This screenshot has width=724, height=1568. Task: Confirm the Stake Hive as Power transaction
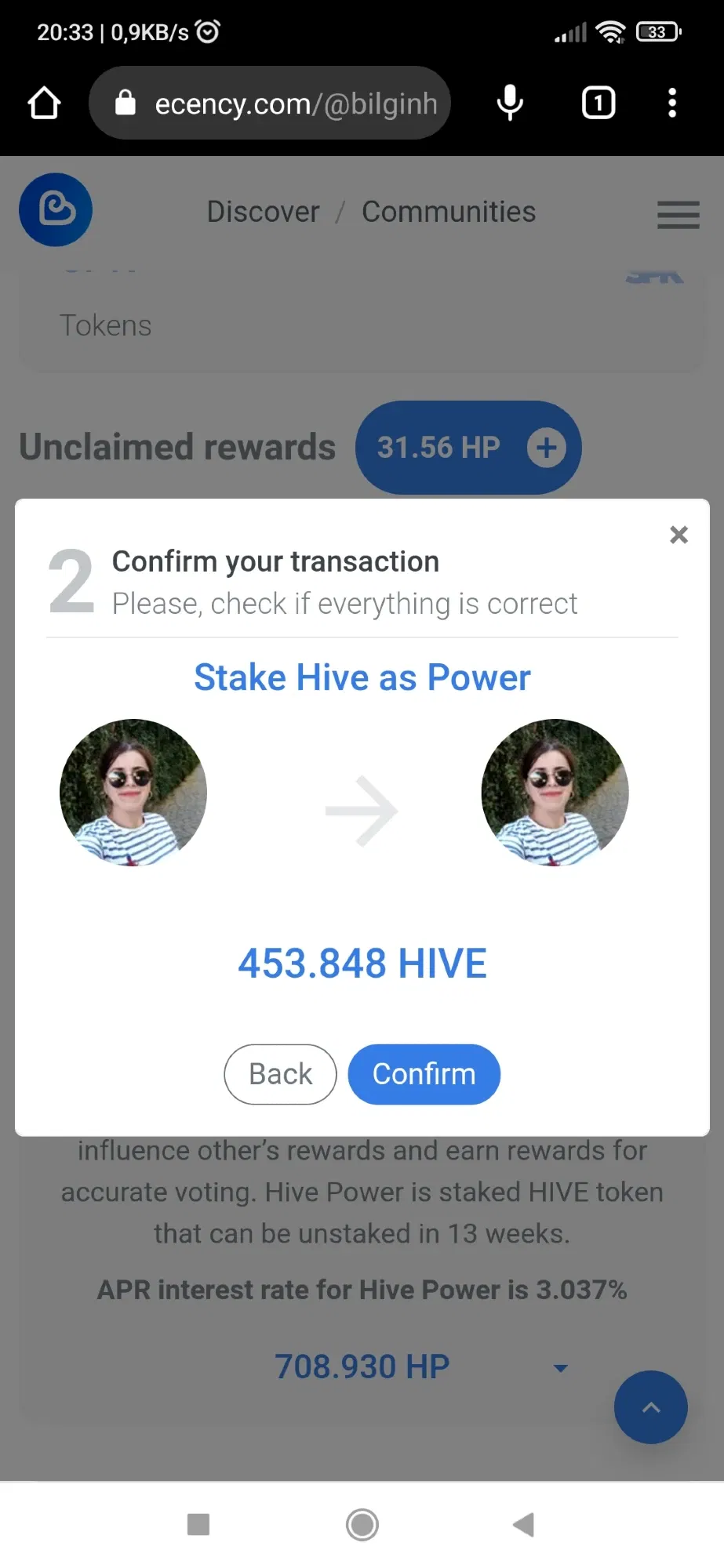point(424,1074)
